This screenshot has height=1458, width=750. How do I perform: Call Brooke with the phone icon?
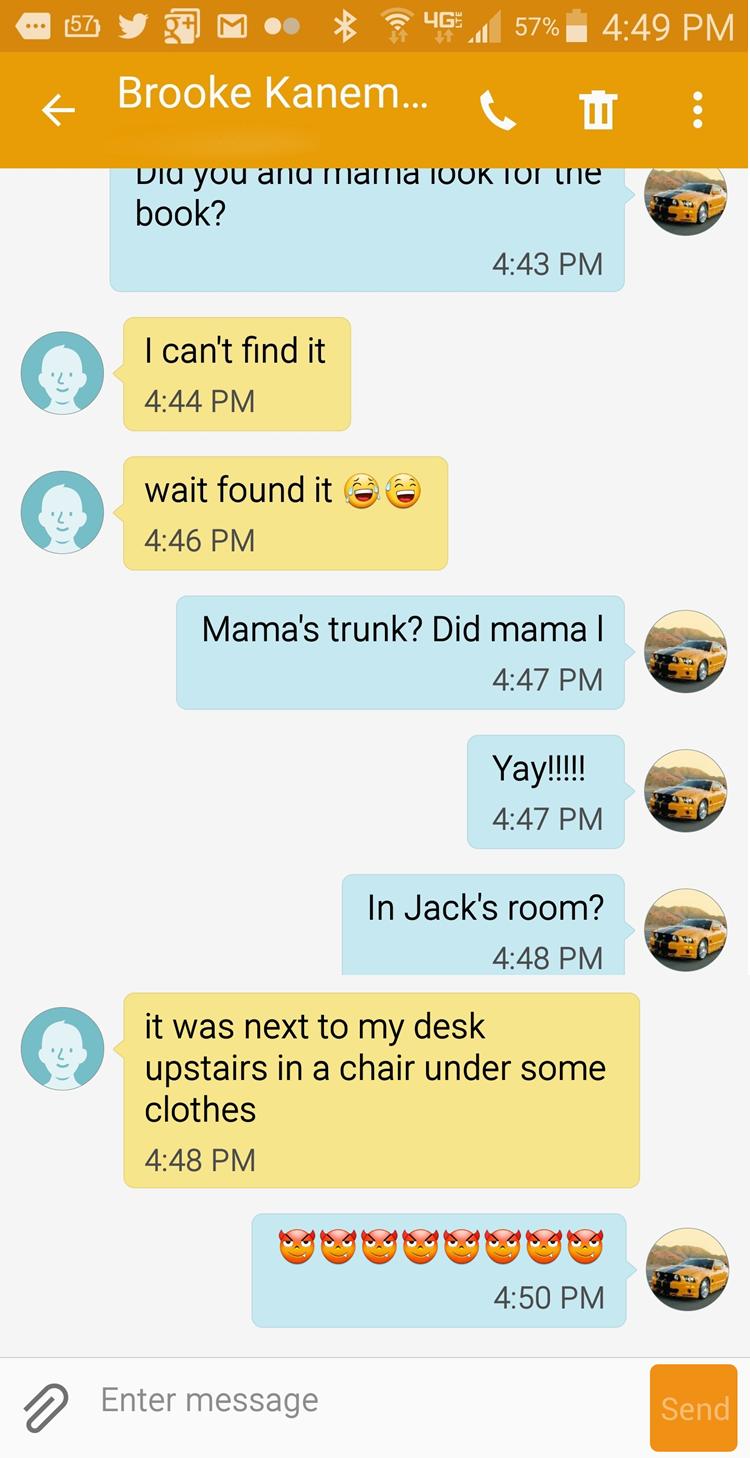click(x=497, y=110)
